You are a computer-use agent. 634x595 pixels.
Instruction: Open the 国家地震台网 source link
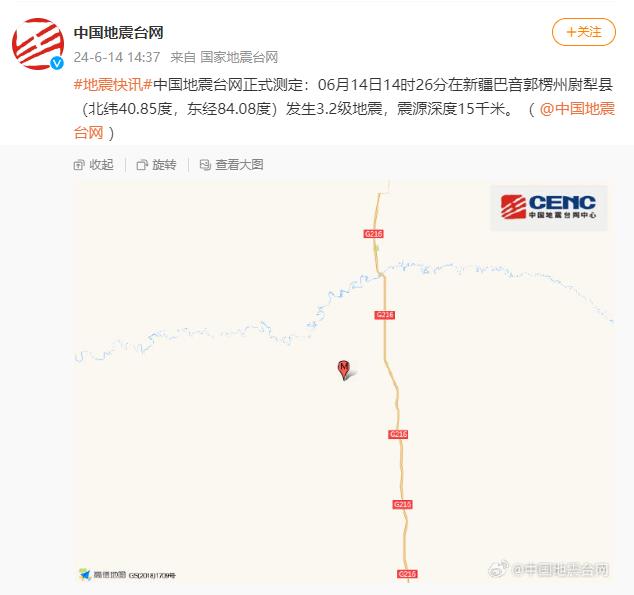pos(239,57)
